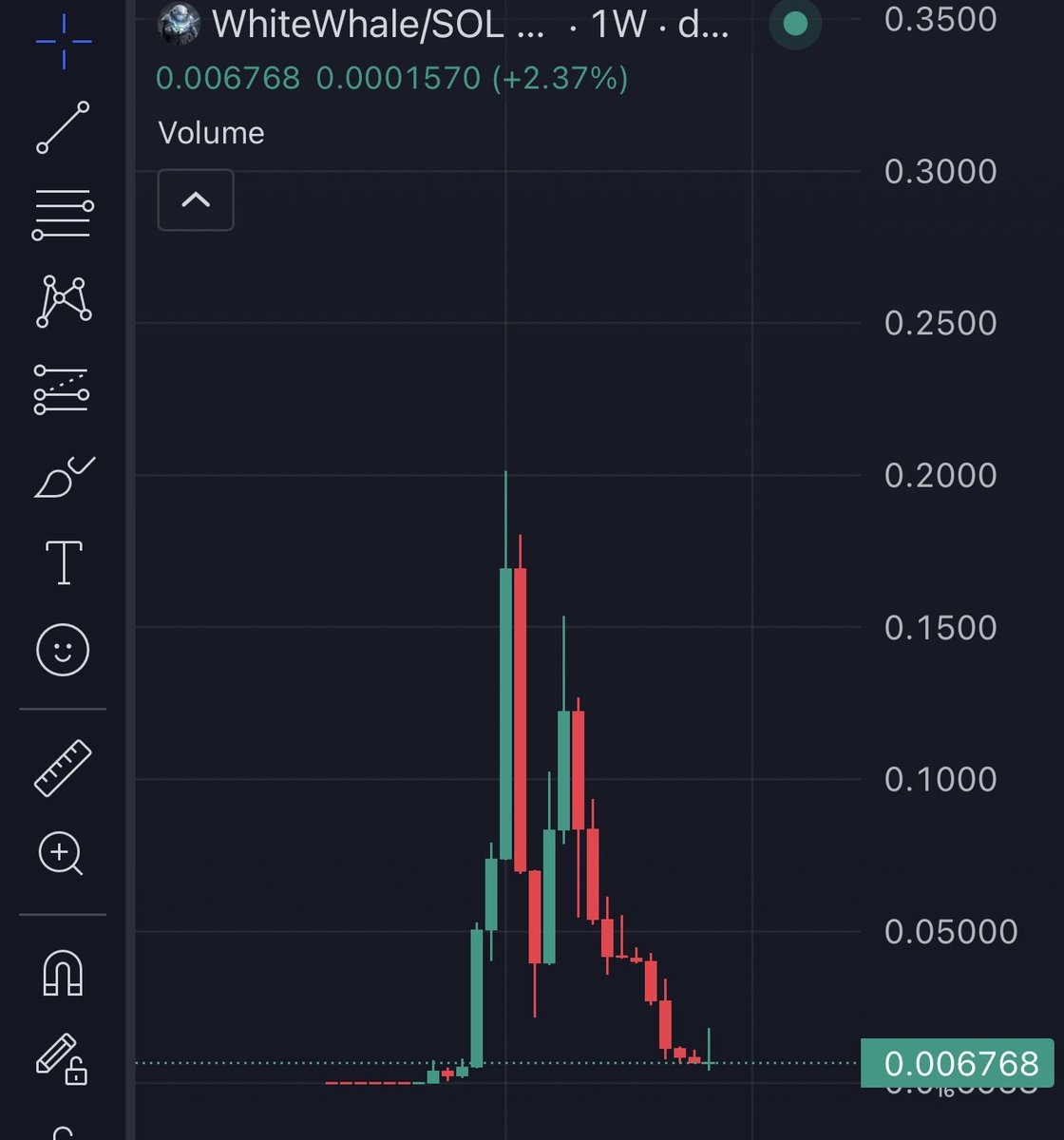Toggle the pencil lock drawing mode
Viewport: 1064px width, 1140px height.
pyautogui.click(x=62, y=1058)
